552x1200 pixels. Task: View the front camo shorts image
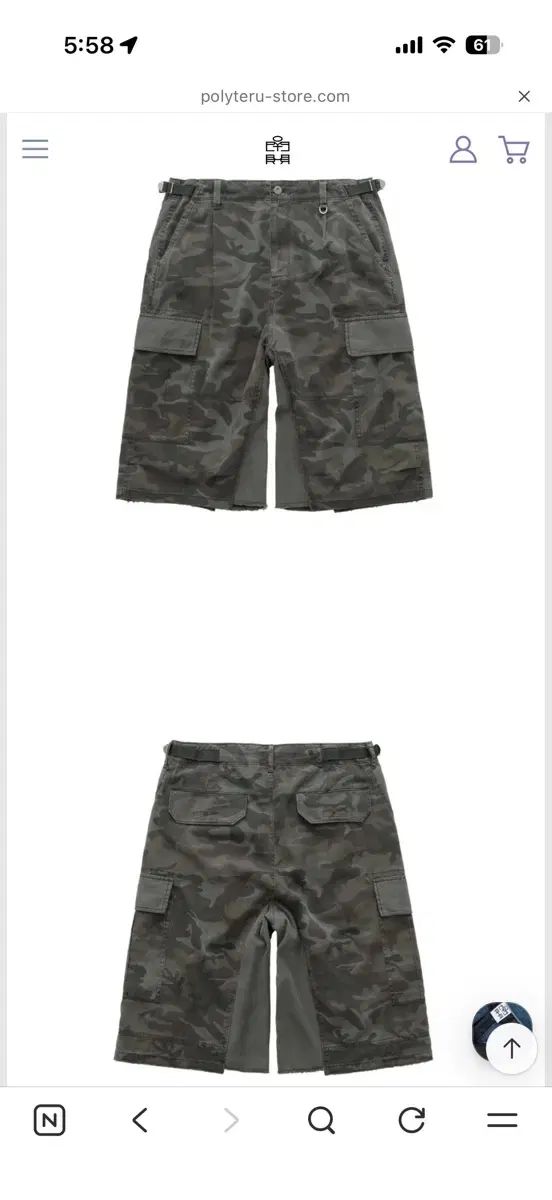(276, 341)
